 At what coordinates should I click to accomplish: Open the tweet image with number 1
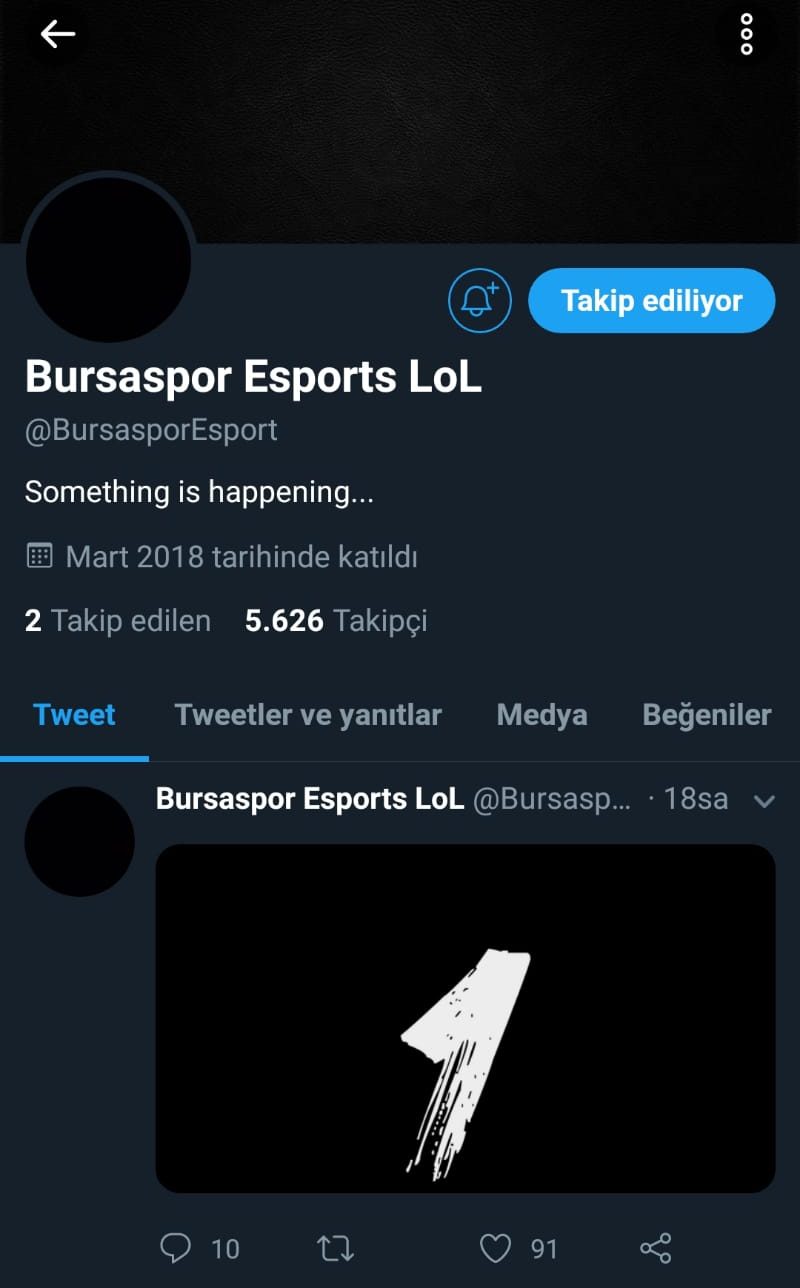click(465, 1018)
